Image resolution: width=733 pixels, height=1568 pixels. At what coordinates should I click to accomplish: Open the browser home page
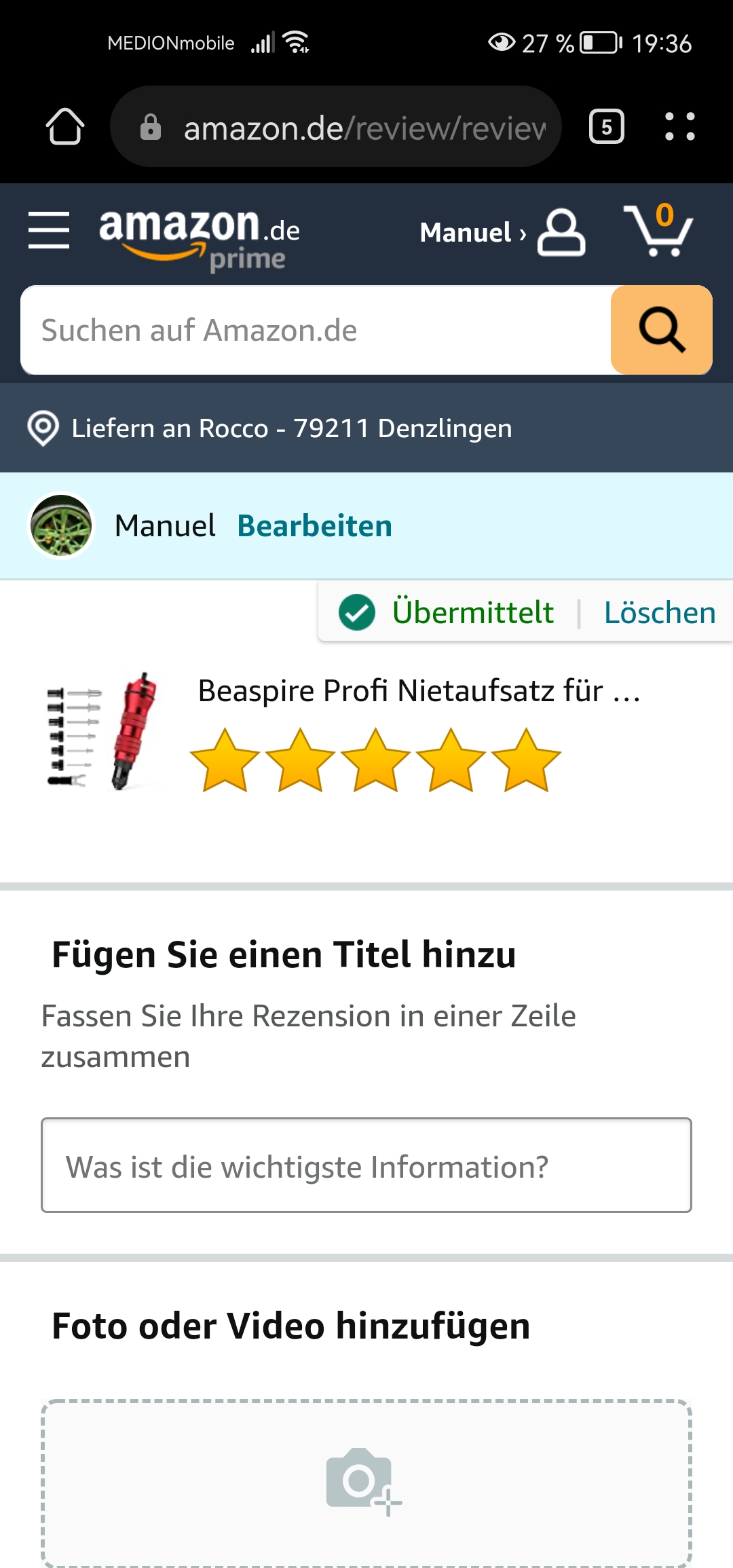pyautogui.click(x=64, y=127)
